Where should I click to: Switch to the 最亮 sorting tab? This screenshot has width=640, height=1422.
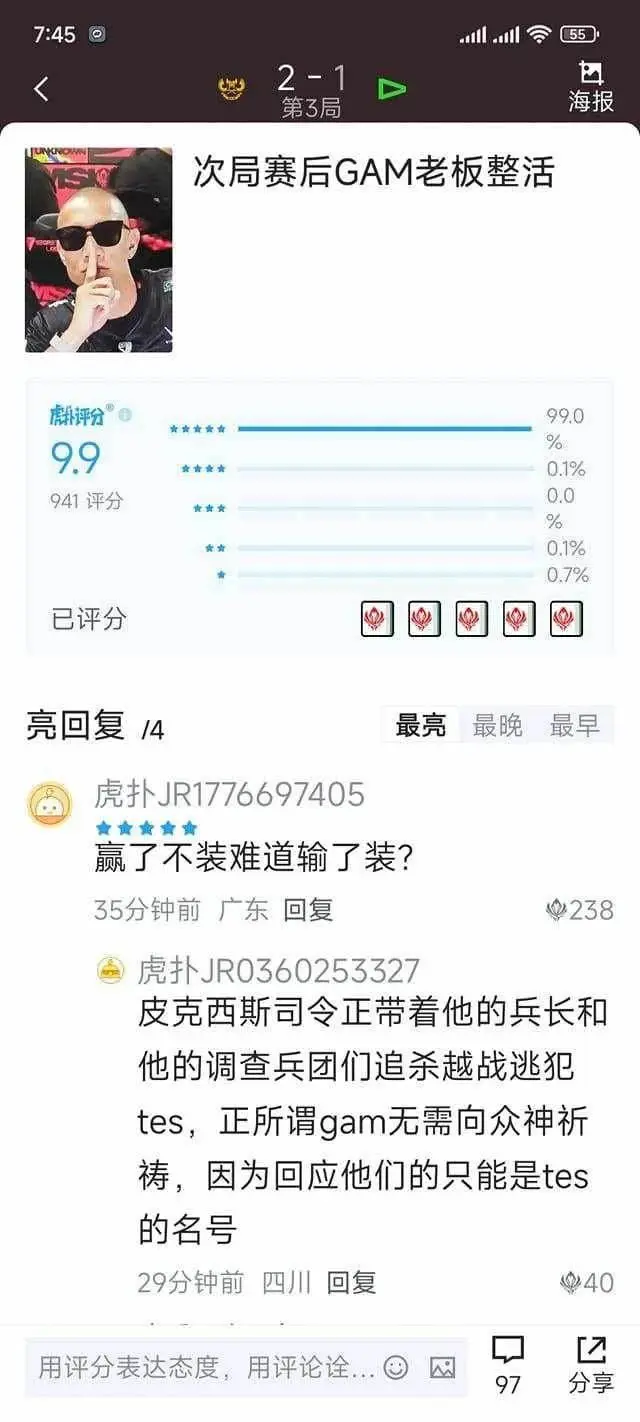click(421, 726)
